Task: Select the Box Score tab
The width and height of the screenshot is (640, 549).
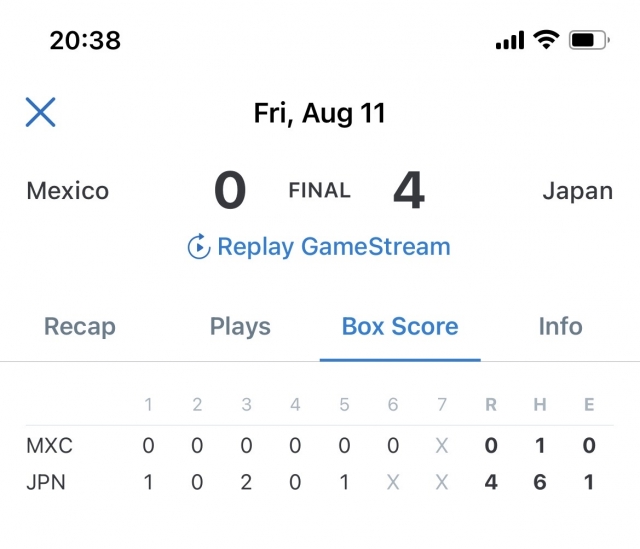Action: 400,327
